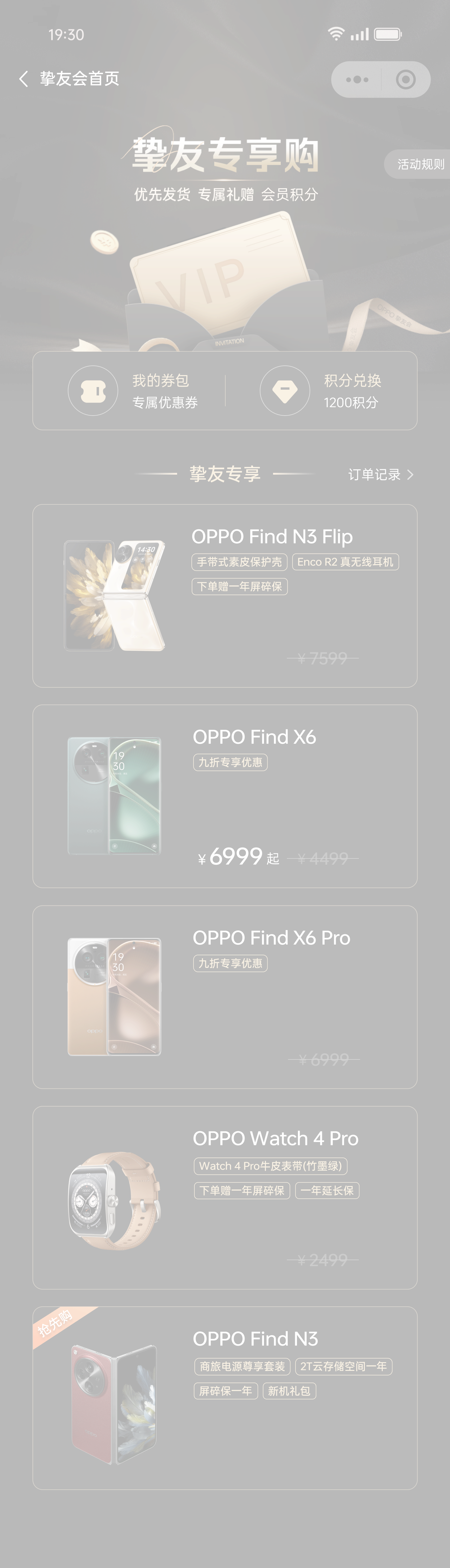View 订单记录 order history
The height and width of the screenshot is (1568, 450).
coord(380,475)
